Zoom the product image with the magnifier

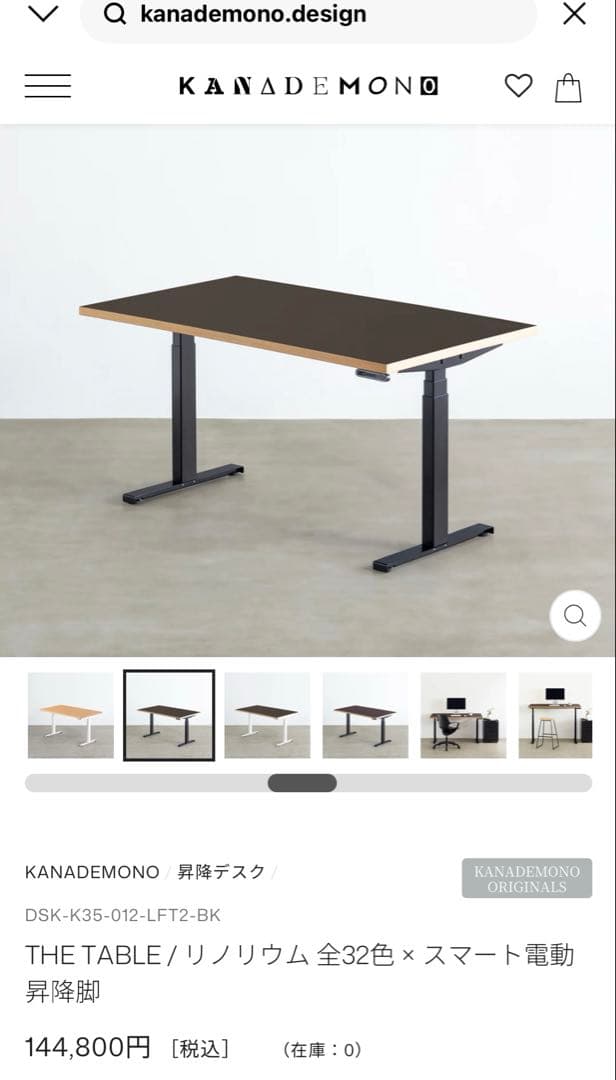click(575, 616)
